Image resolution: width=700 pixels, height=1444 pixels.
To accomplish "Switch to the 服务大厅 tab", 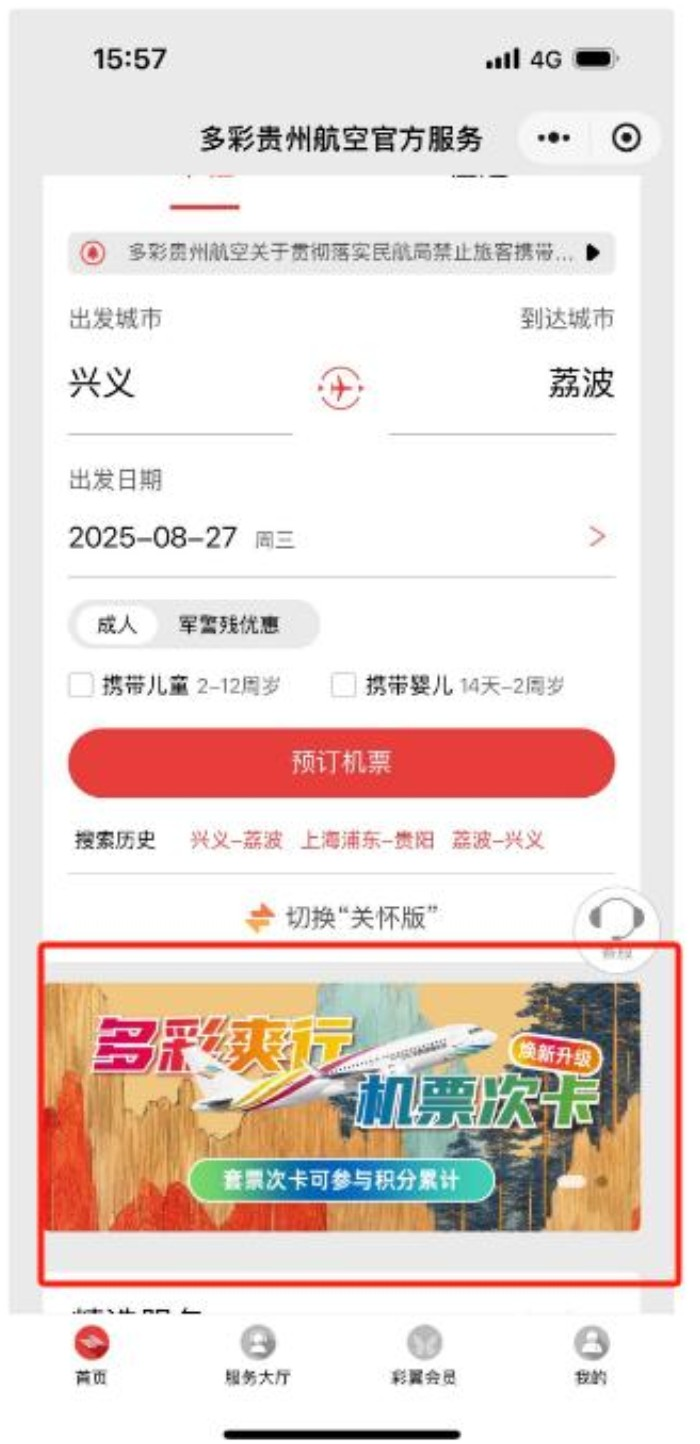I will pyautogui.click(x=258, y=1355).
